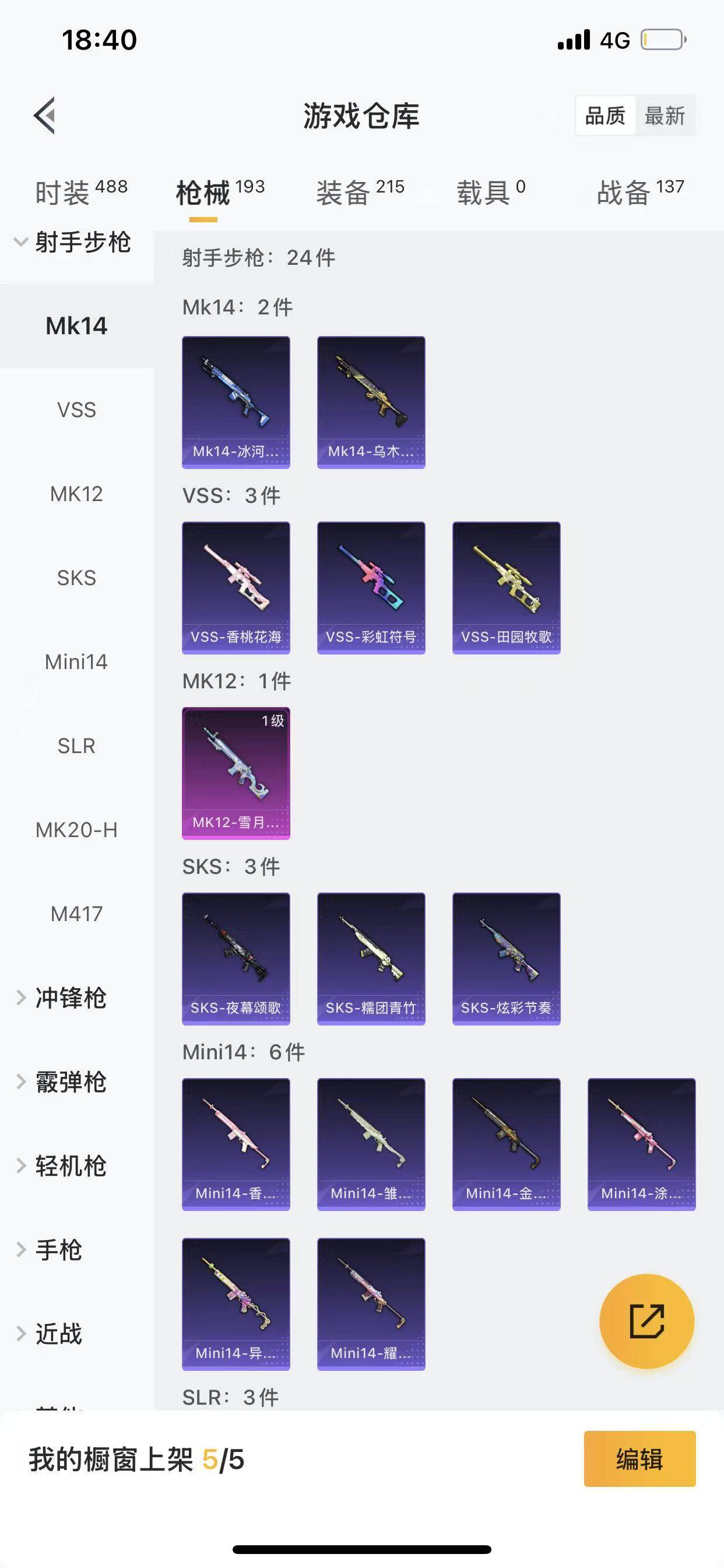Open the SKS-炫彩节奏 skin
This screenshot has width=724, height=1568.
(506, 958)
